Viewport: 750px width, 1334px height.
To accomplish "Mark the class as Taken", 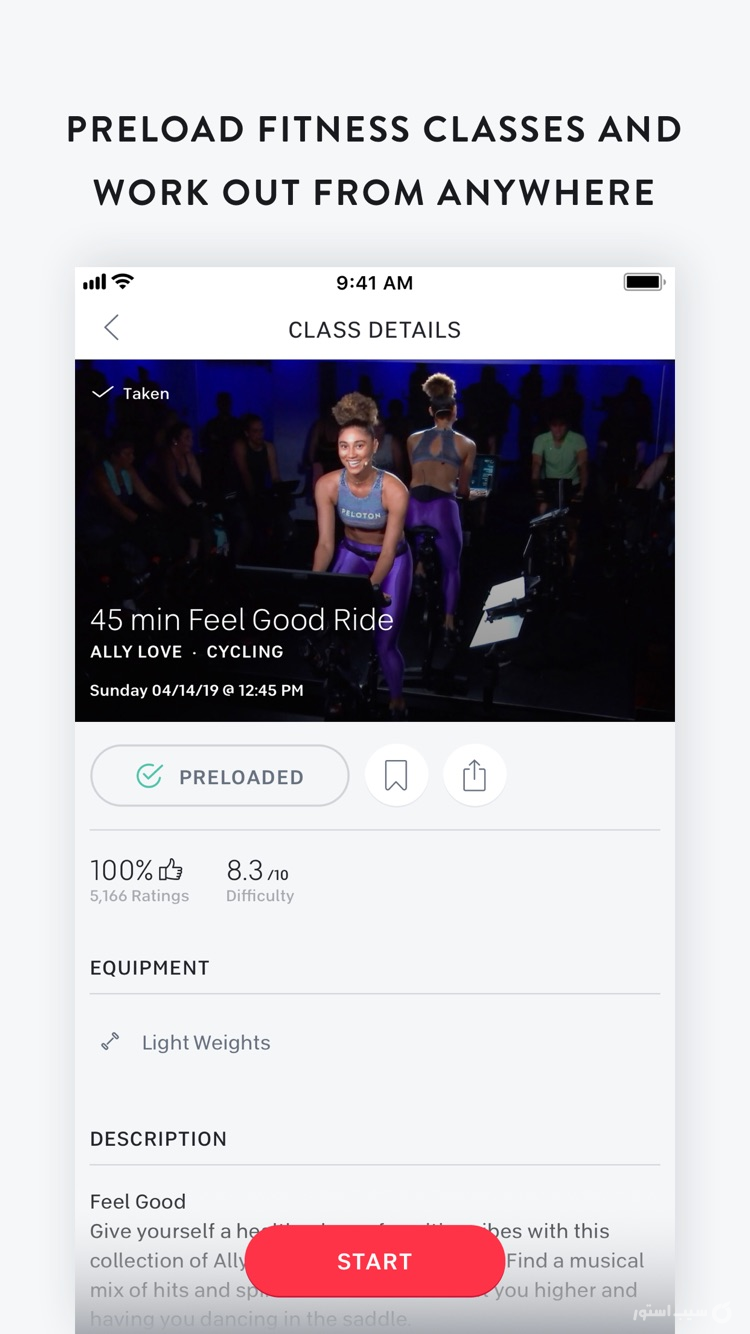I will coord(129,393).
